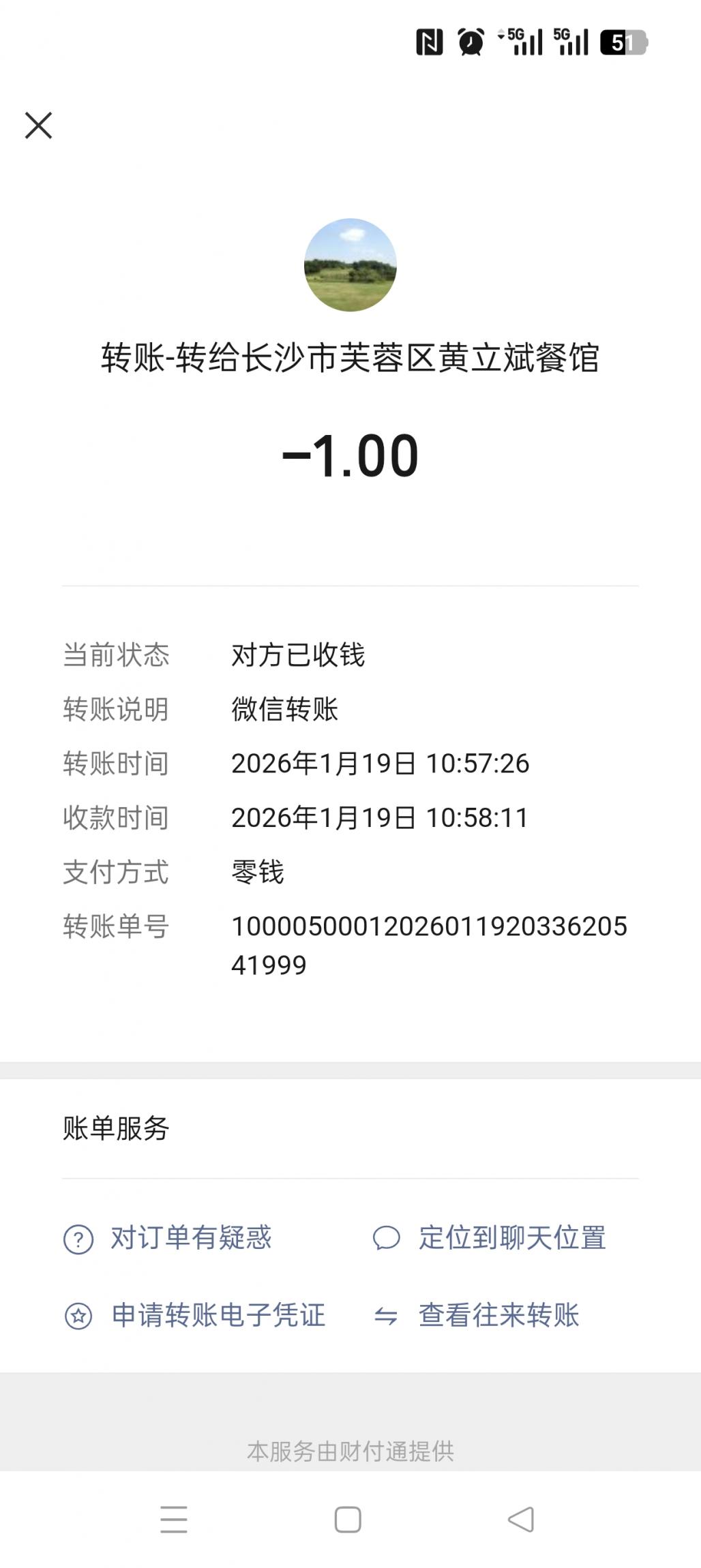
Task: Return to home screen via home button
Action: (348, 1520)
